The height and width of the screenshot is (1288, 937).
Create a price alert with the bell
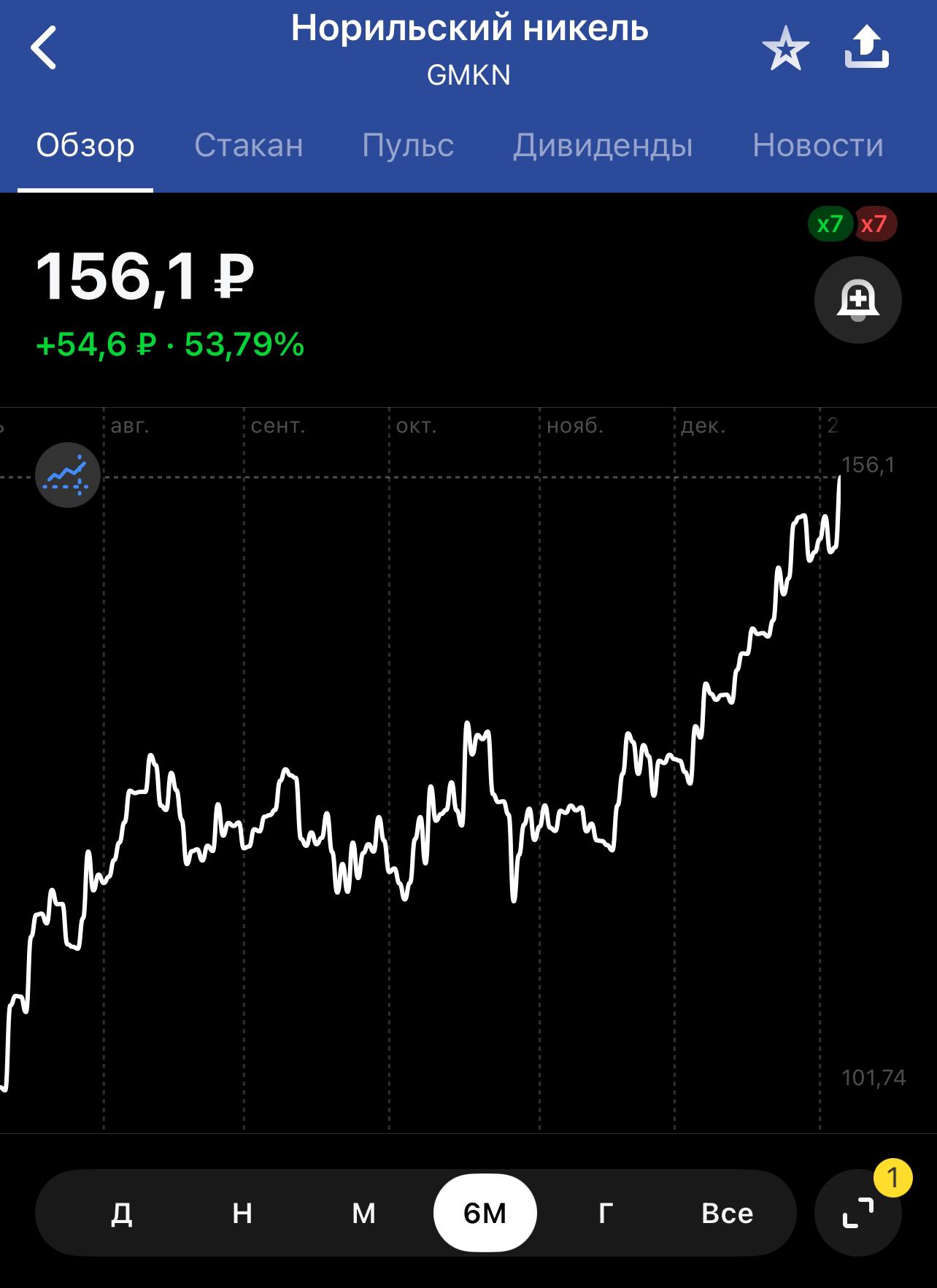point(857,299)
